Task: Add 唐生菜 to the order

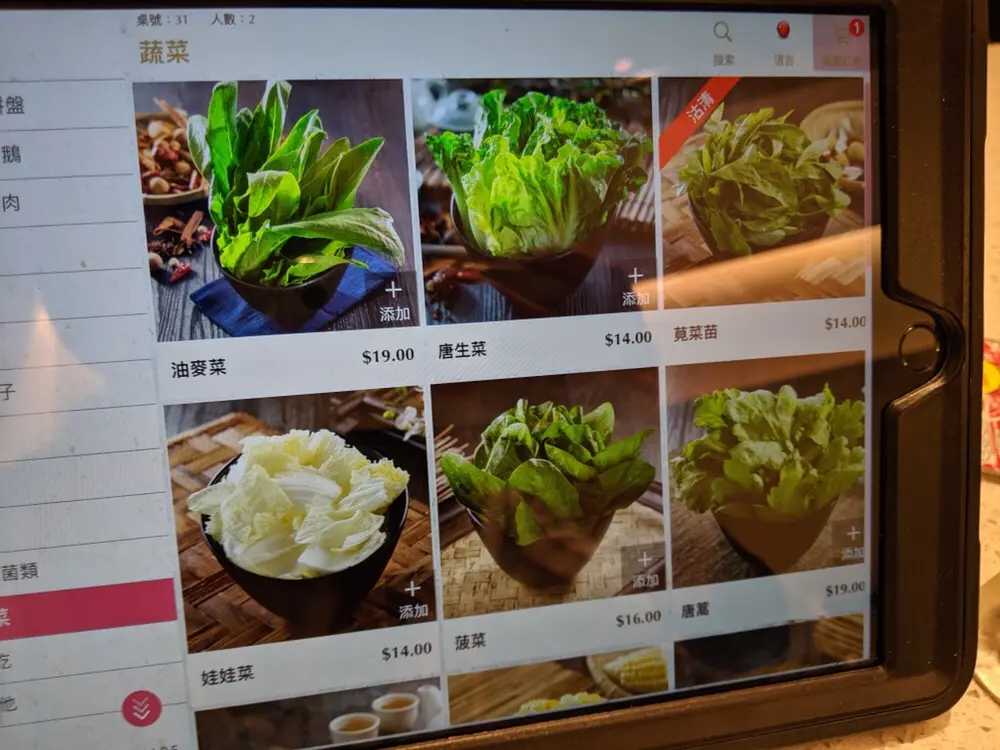Action: pos(636,286)
